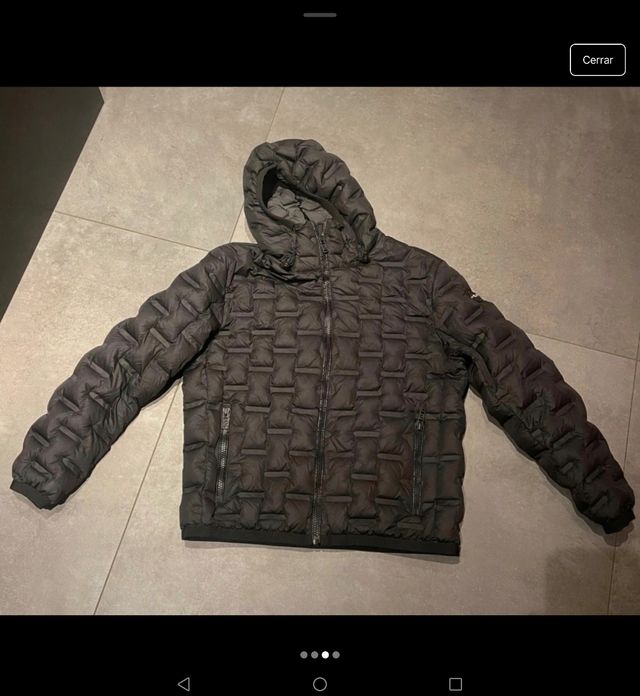Open the recent apps view

pyautogui.click(x=456, y=684)
